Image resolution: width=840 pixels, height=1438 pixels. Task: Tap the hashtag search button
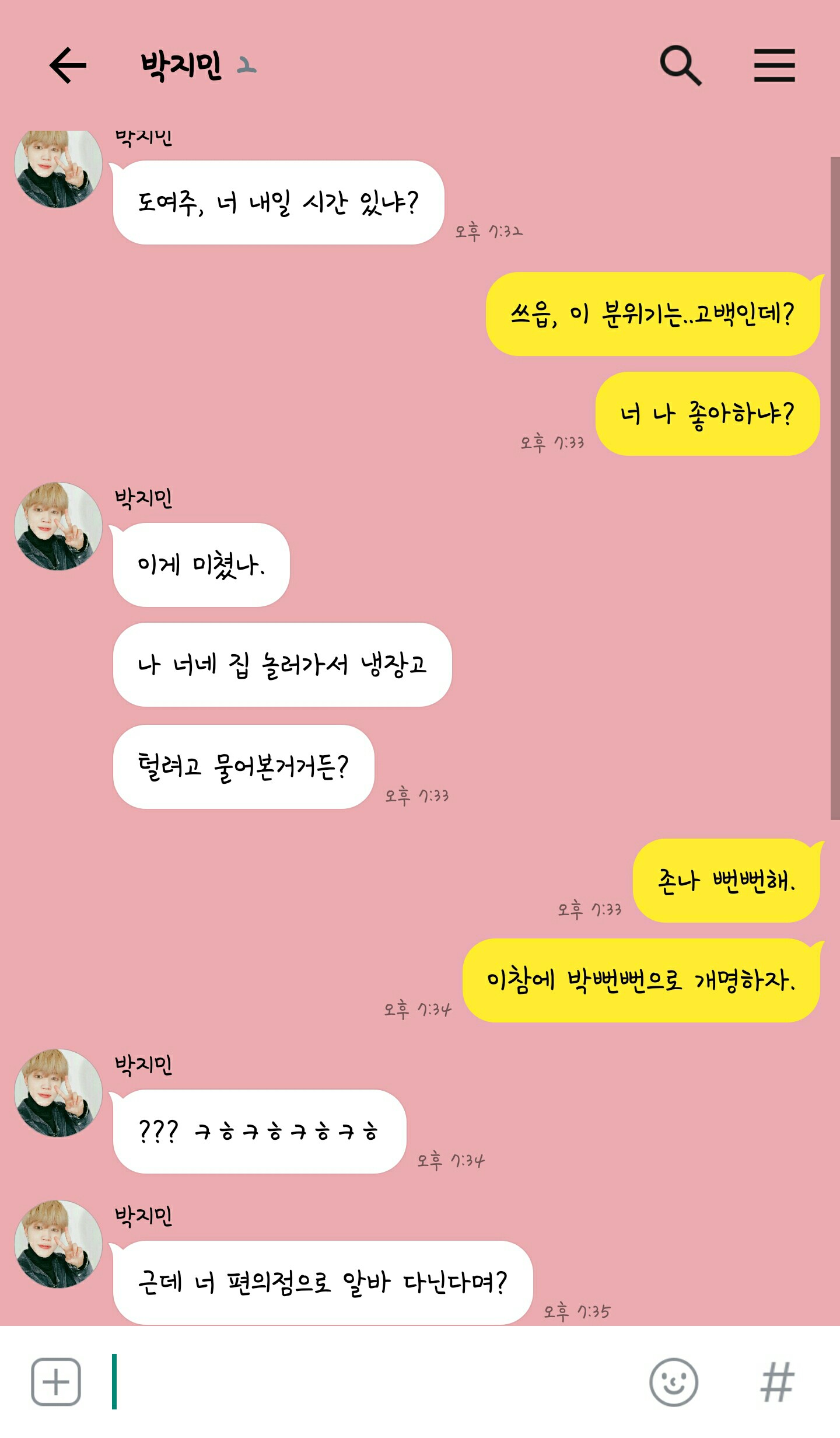pyautogui.click(x=777, y=1381)
